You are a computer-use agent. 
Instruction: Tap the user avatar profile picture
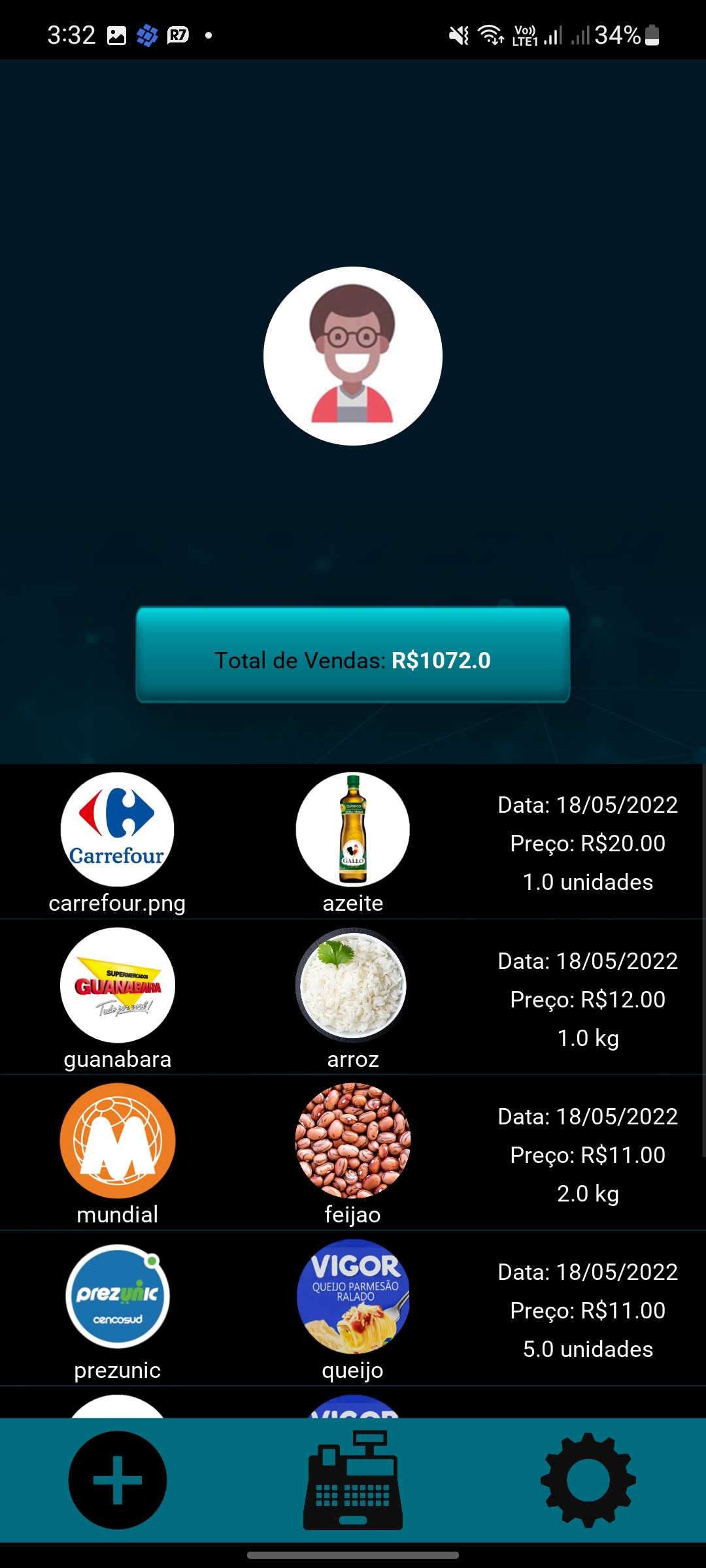tap(352, 356)
